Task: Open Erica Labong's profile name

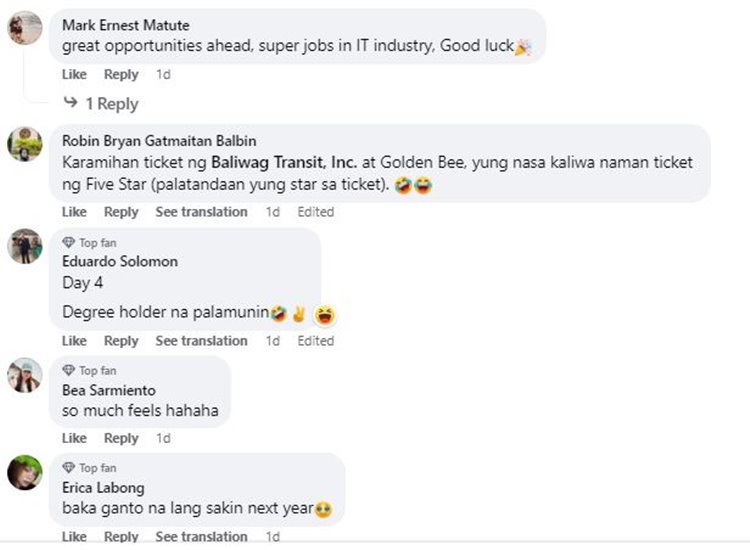Action: pyautogui.click(x=103, y=488)
